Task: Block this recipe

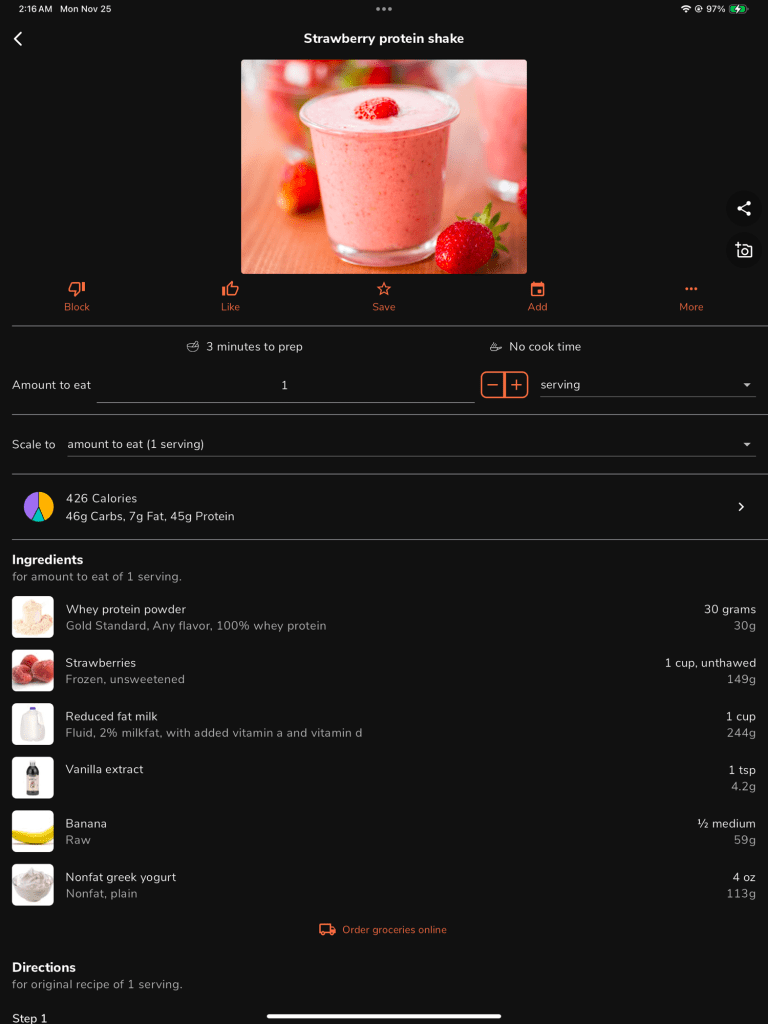Action: (77, 296)
